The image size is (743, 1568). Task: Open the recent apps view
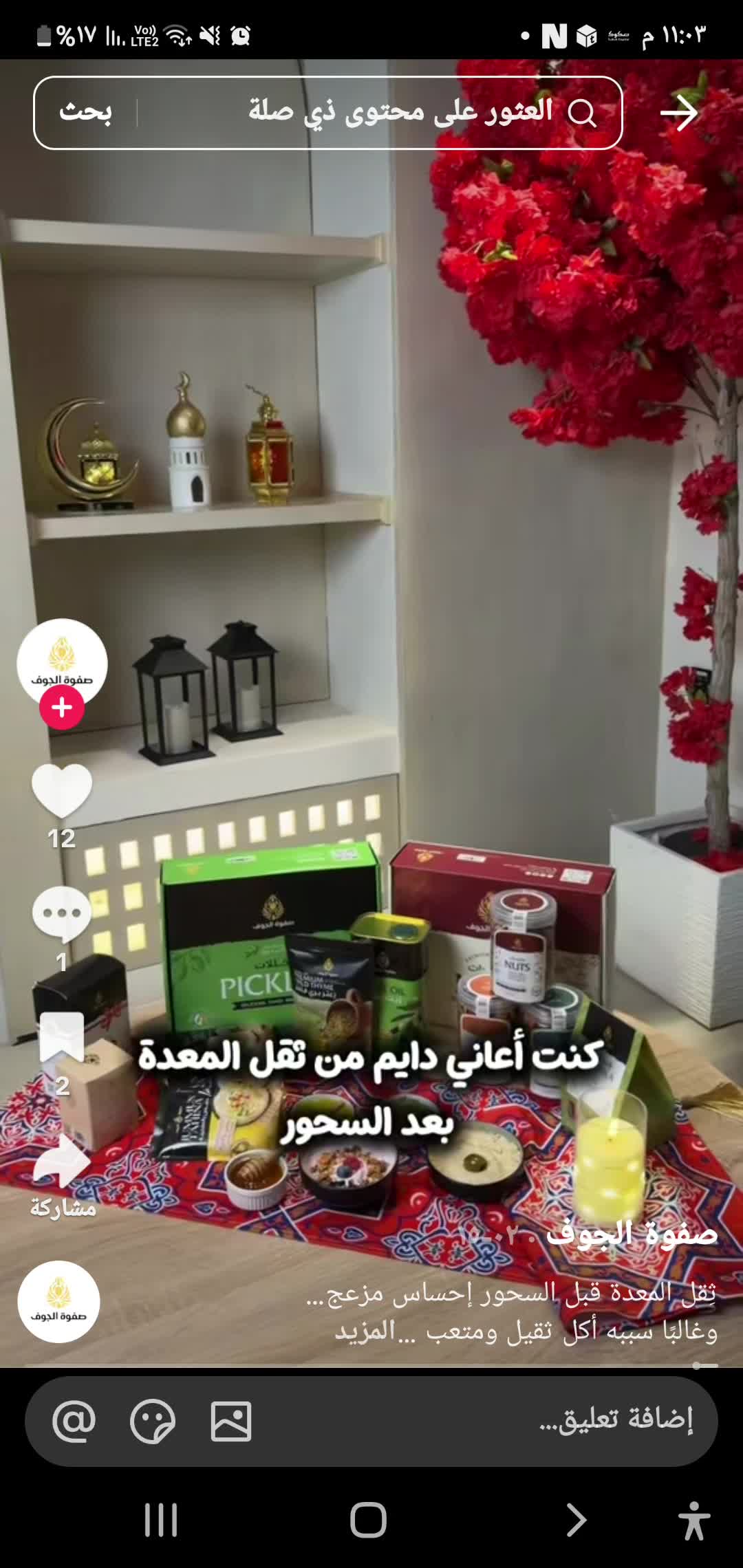pyautogui.click(x=161, y=1520)
